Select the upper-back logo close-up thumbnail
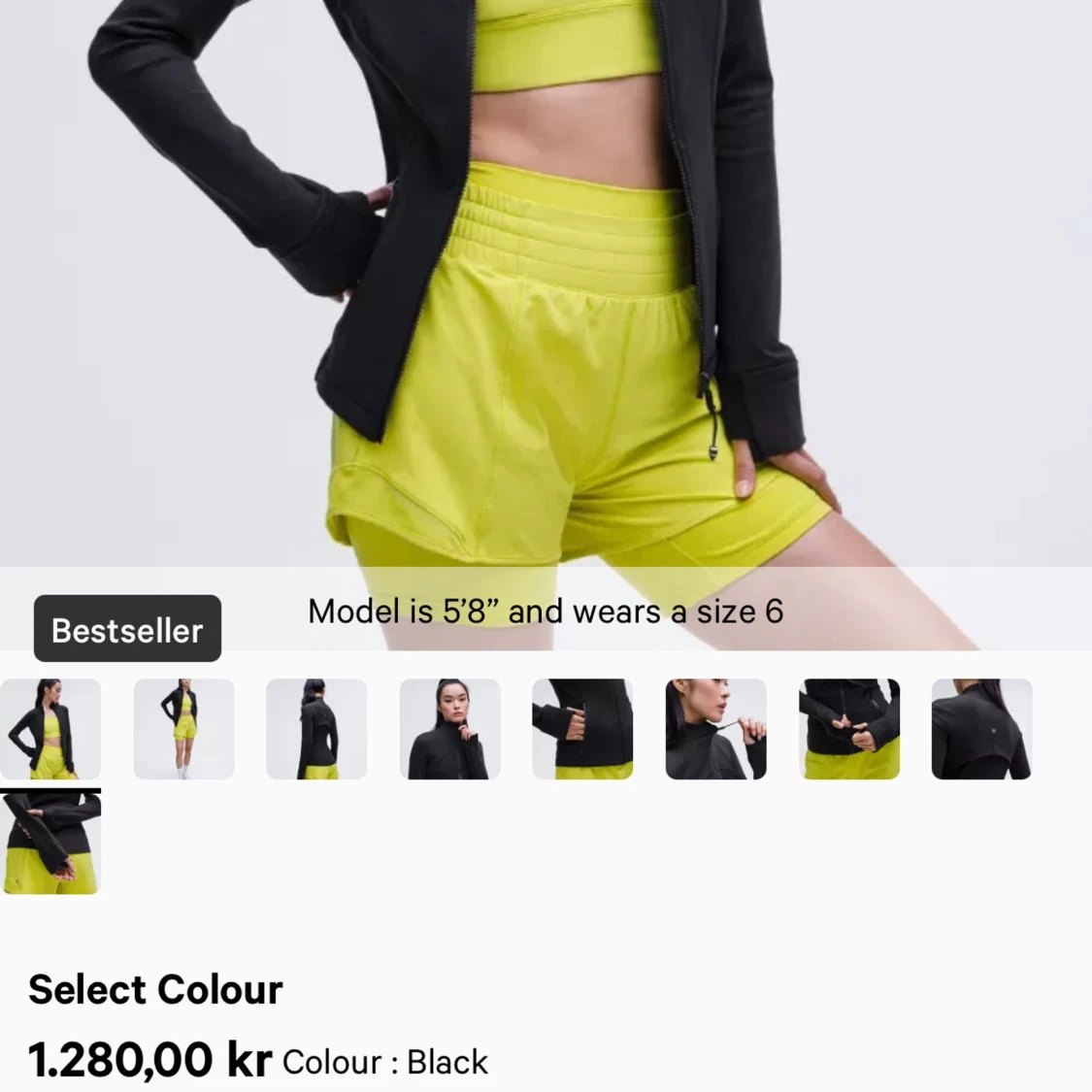This screenshot has width=1092, height=1092. [981, 729]
